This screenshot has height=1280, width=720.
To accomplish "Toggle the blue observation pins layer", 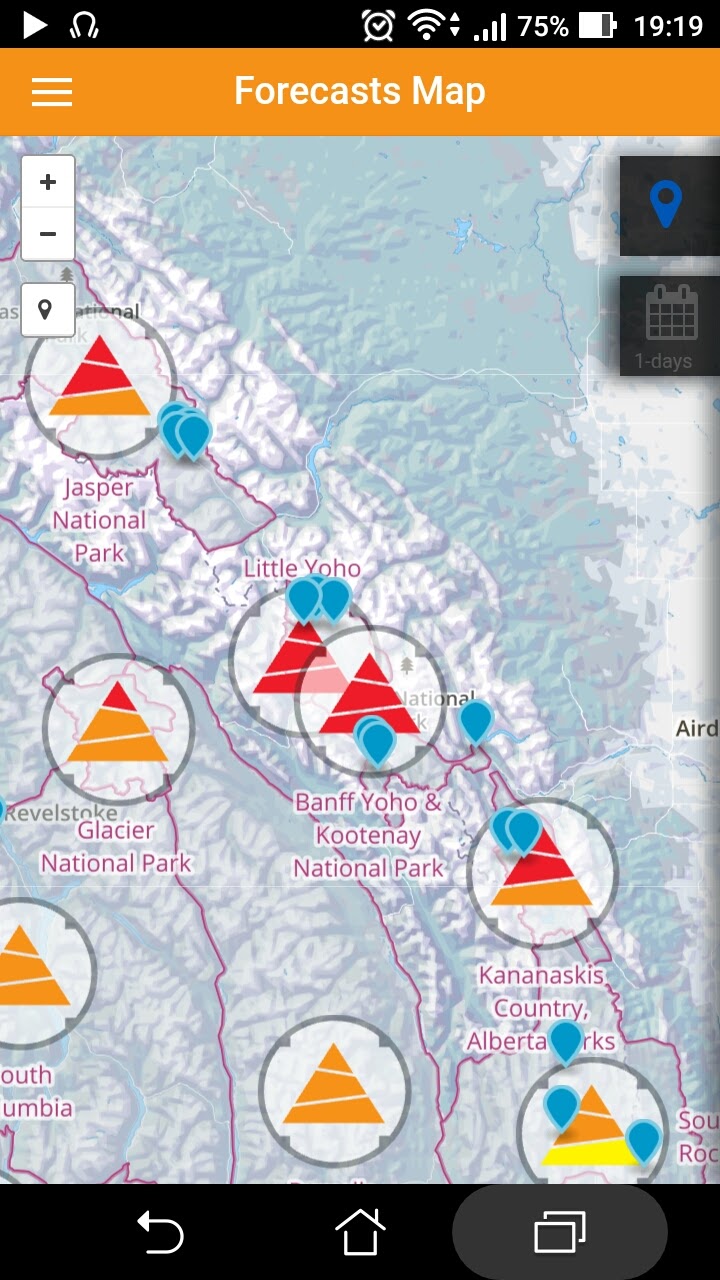I will [x=667, y=205].
